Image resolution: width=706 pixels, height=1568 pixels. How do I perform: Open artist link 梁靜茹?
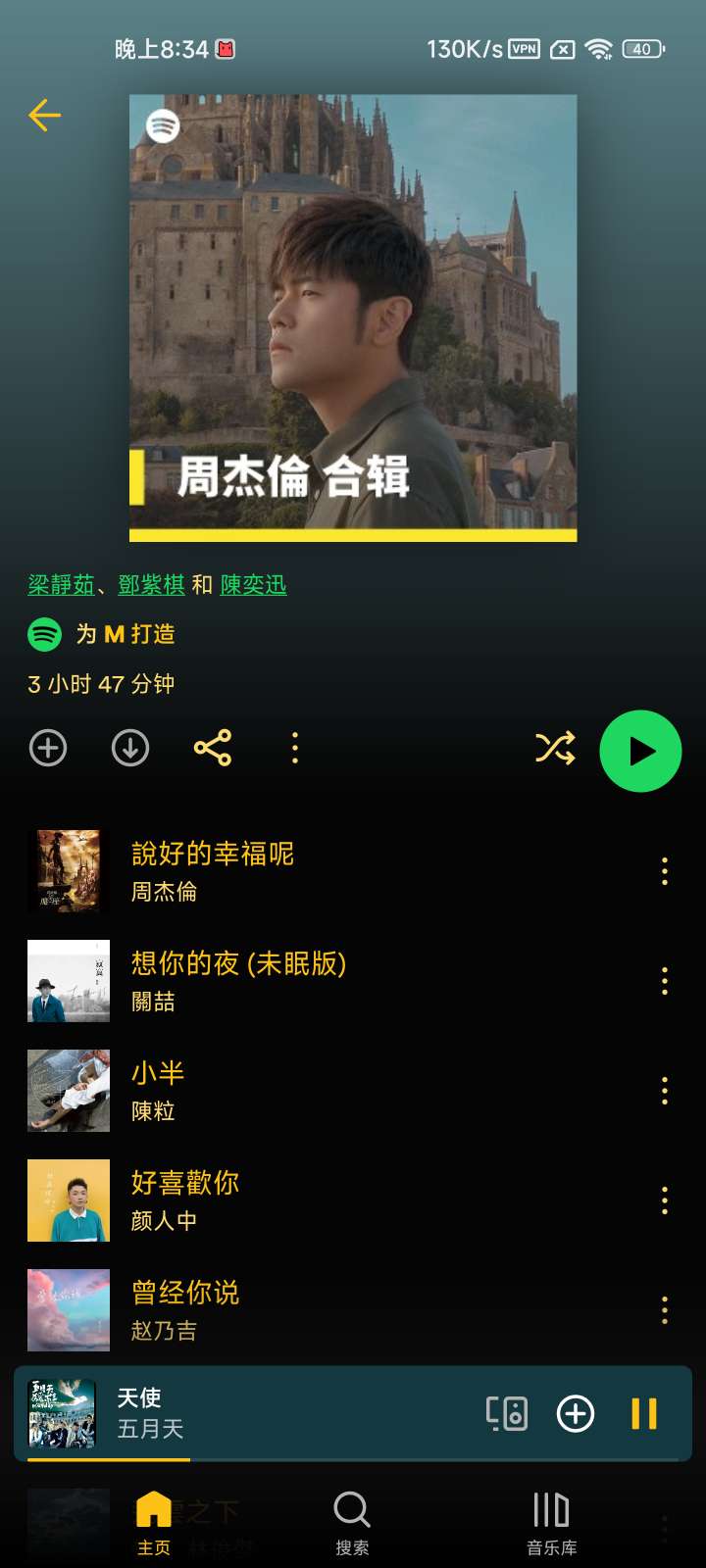tap(61, 585)
